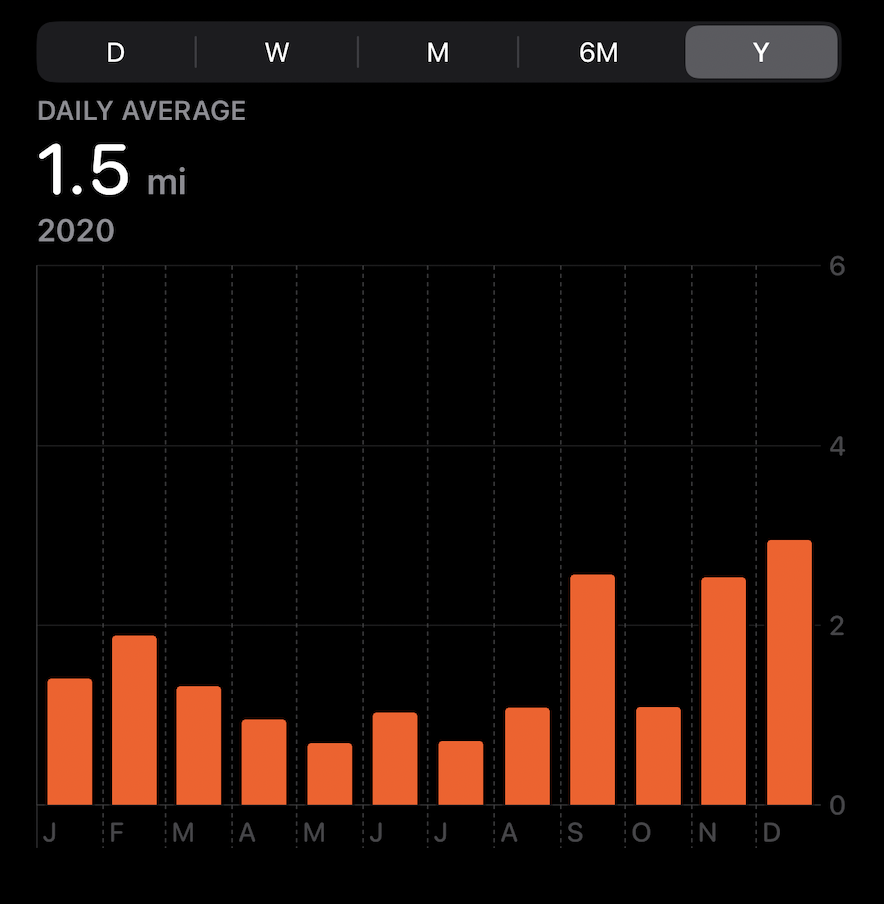Select the W weekly range

277,53
